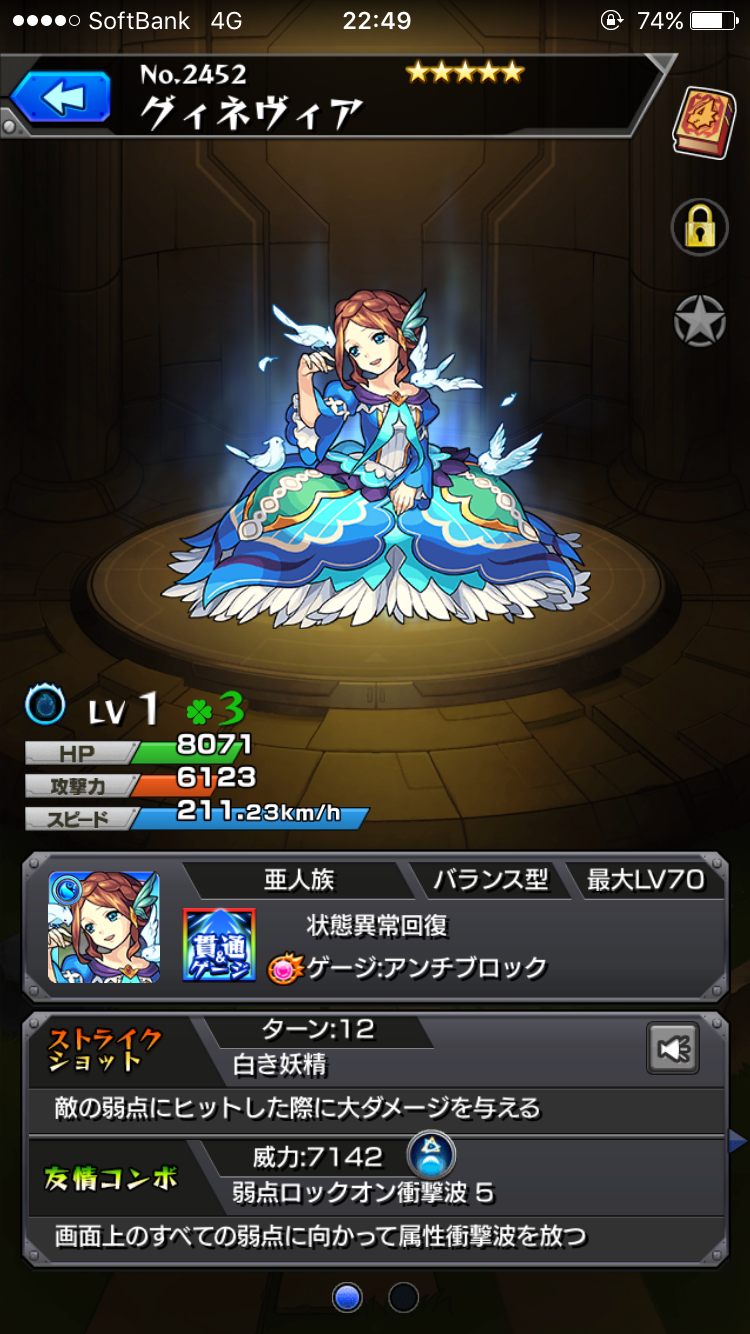Open the red monster encyclopedia book
This screenshot has height=1334, width=750.
pyautogui.click(x=703, y=121)
